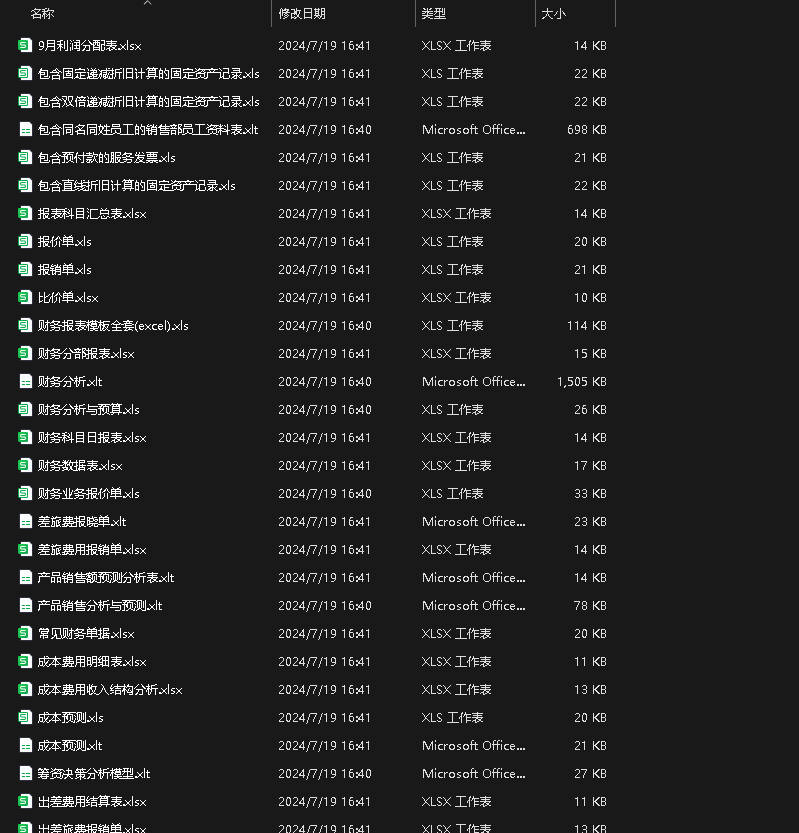Select 9月利润分配表.xlsx file

(89, 46)
